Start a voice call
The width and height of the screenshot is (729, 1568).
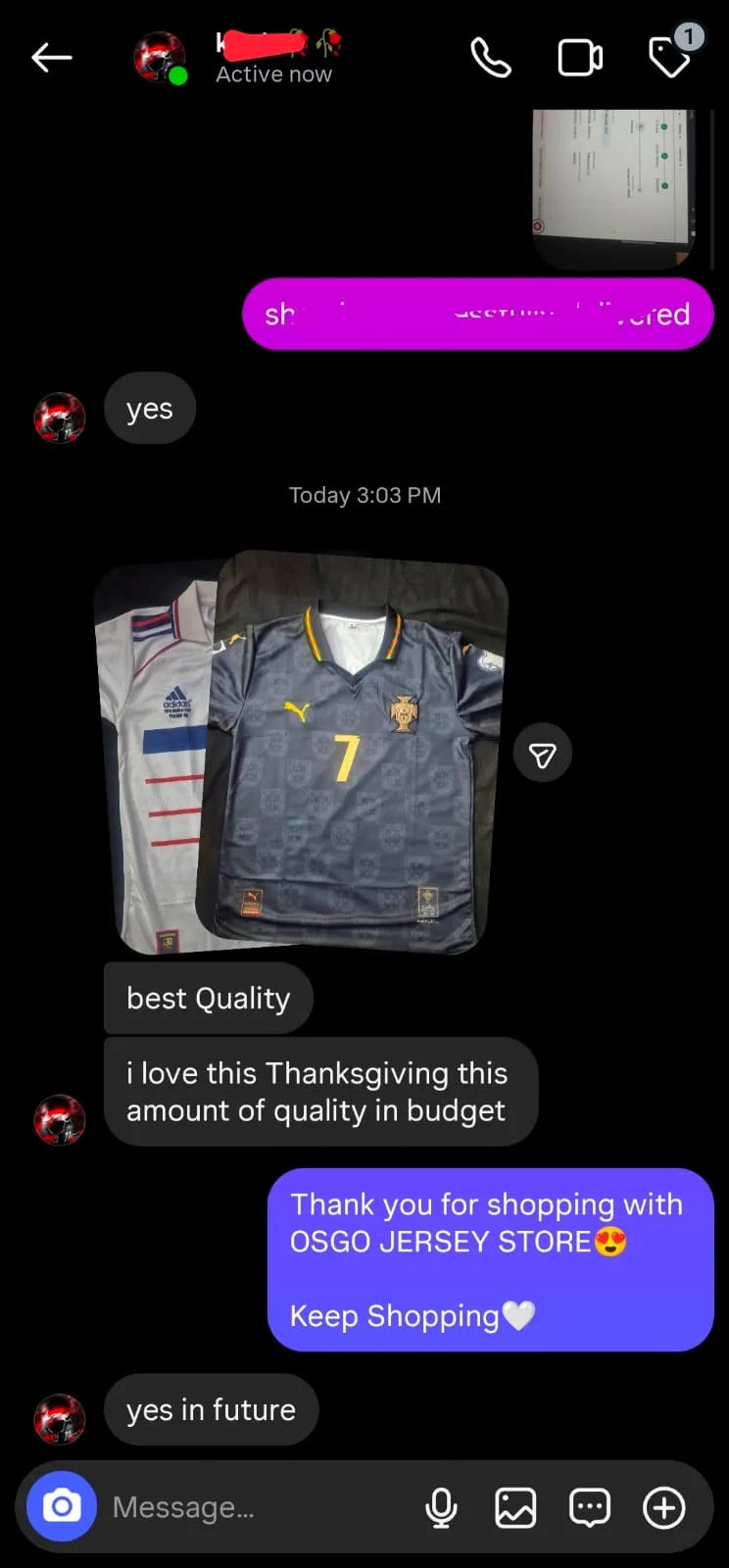(491, 58)
